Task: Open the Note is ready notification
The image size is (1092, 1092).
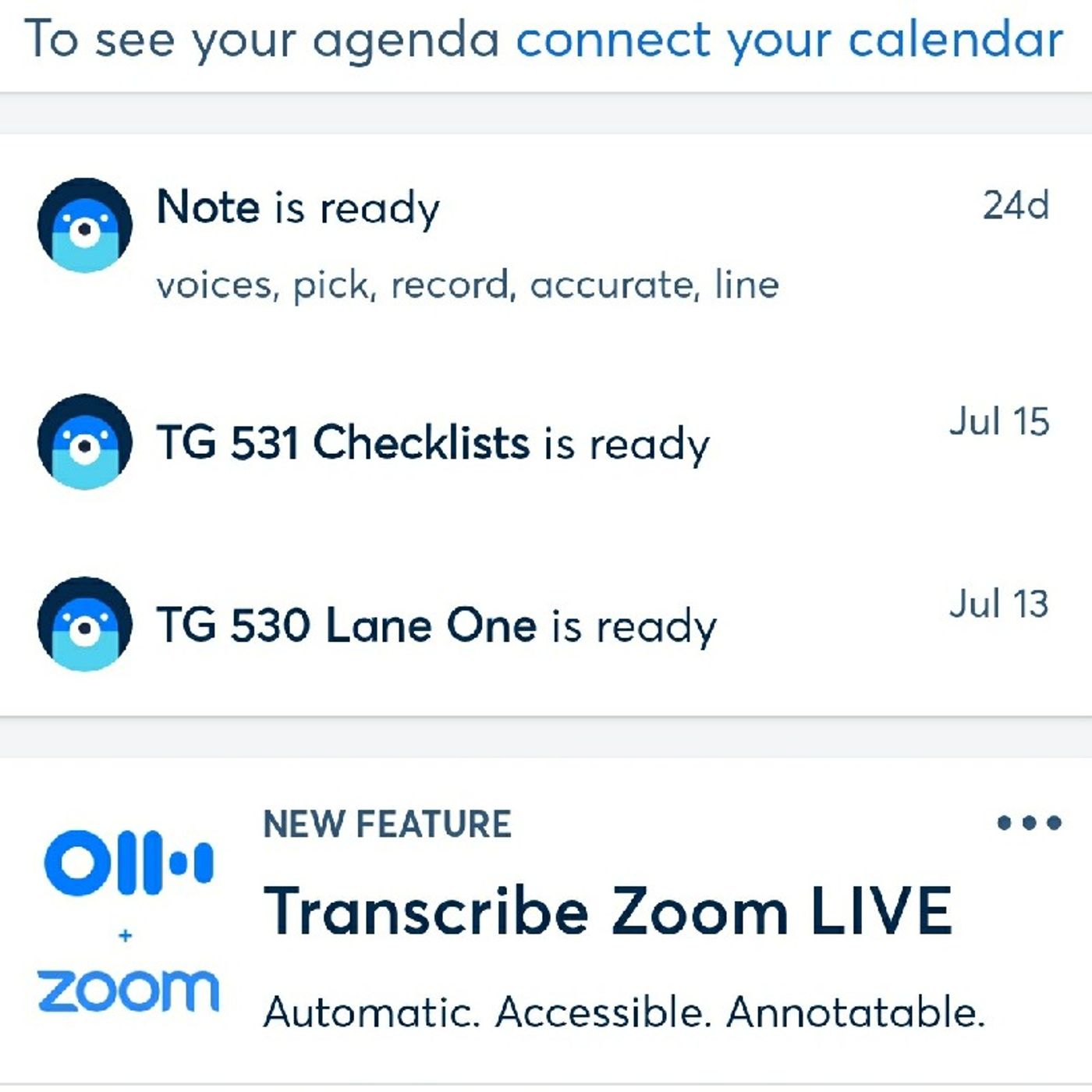Action: click(468, 242)
